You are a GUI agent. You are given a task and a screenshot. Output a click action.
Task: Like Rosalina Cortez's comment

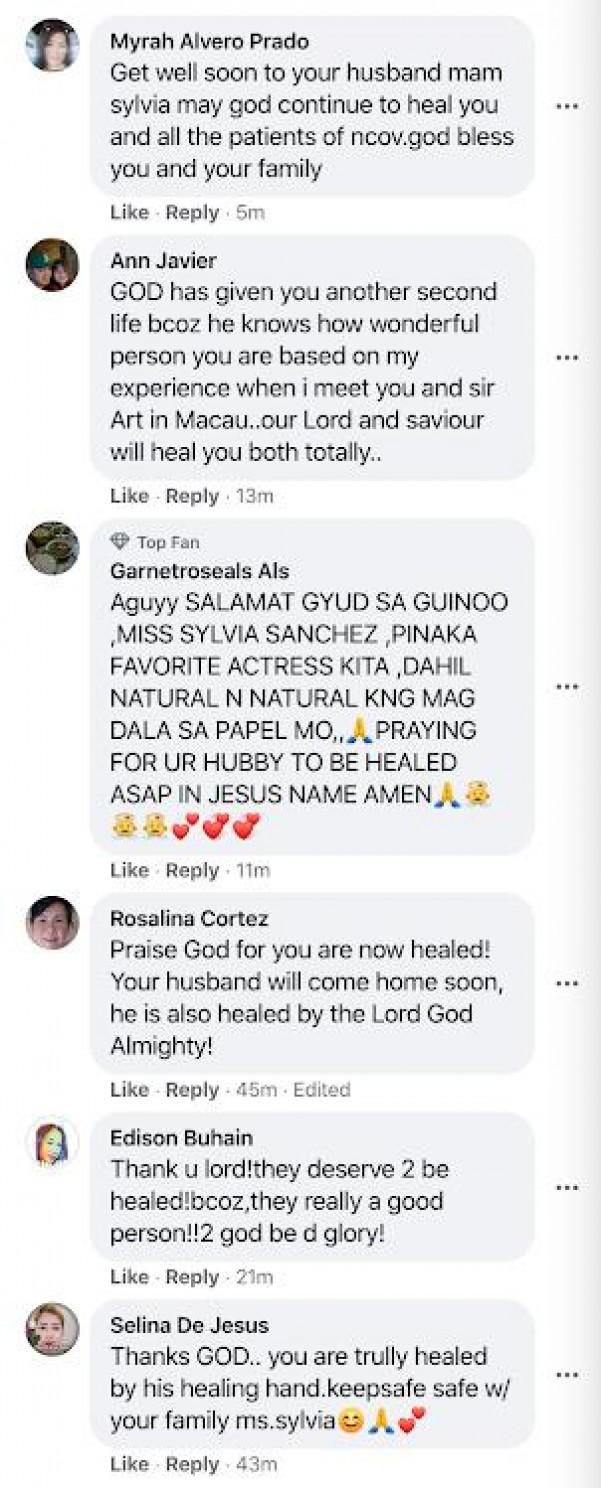(x=129, y=1089)
